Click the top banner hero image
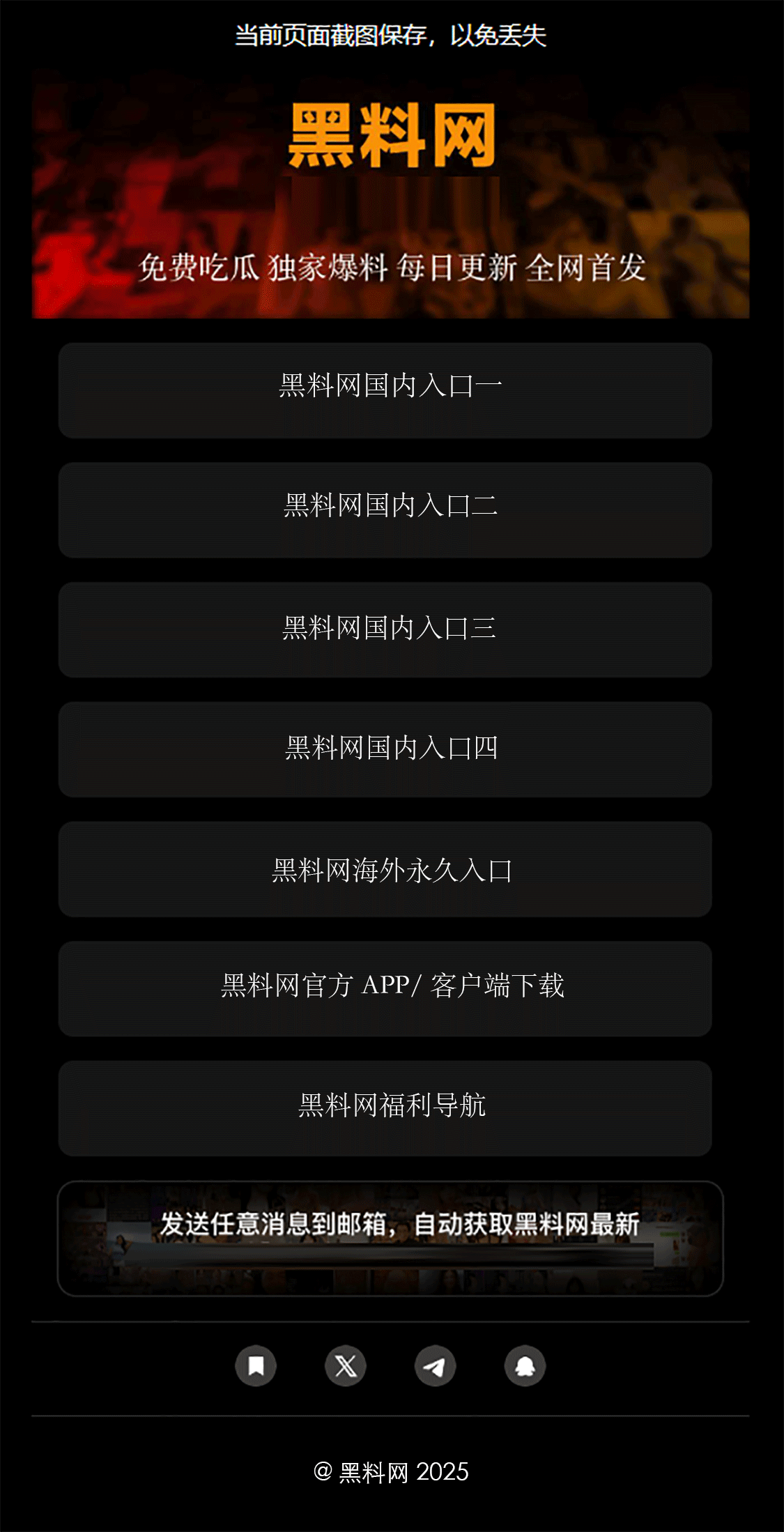 click(x=392, y=195)
